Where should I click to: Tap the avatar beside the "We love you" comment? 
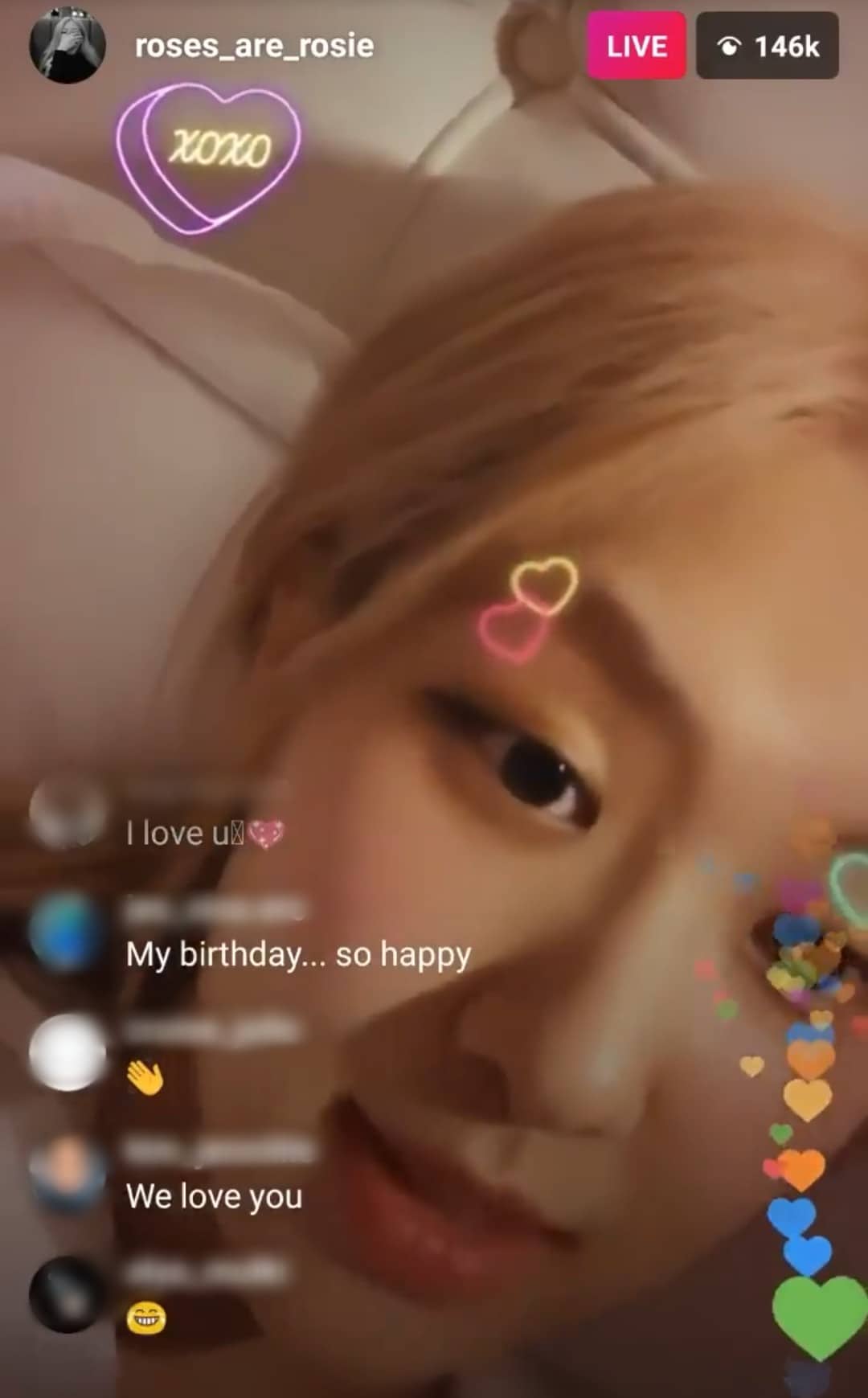(x=68, y=1173)
